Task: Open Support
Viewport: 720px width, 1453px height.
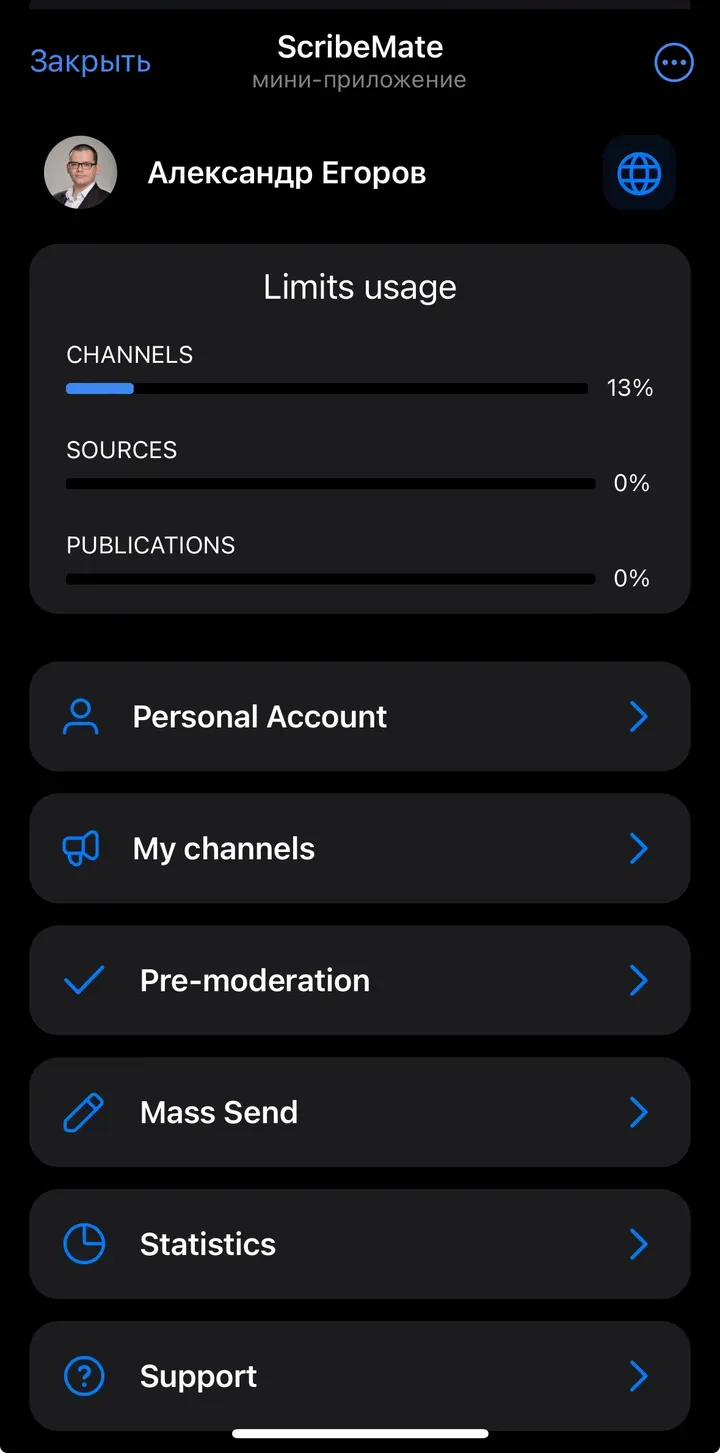Action: (360, 1377)
